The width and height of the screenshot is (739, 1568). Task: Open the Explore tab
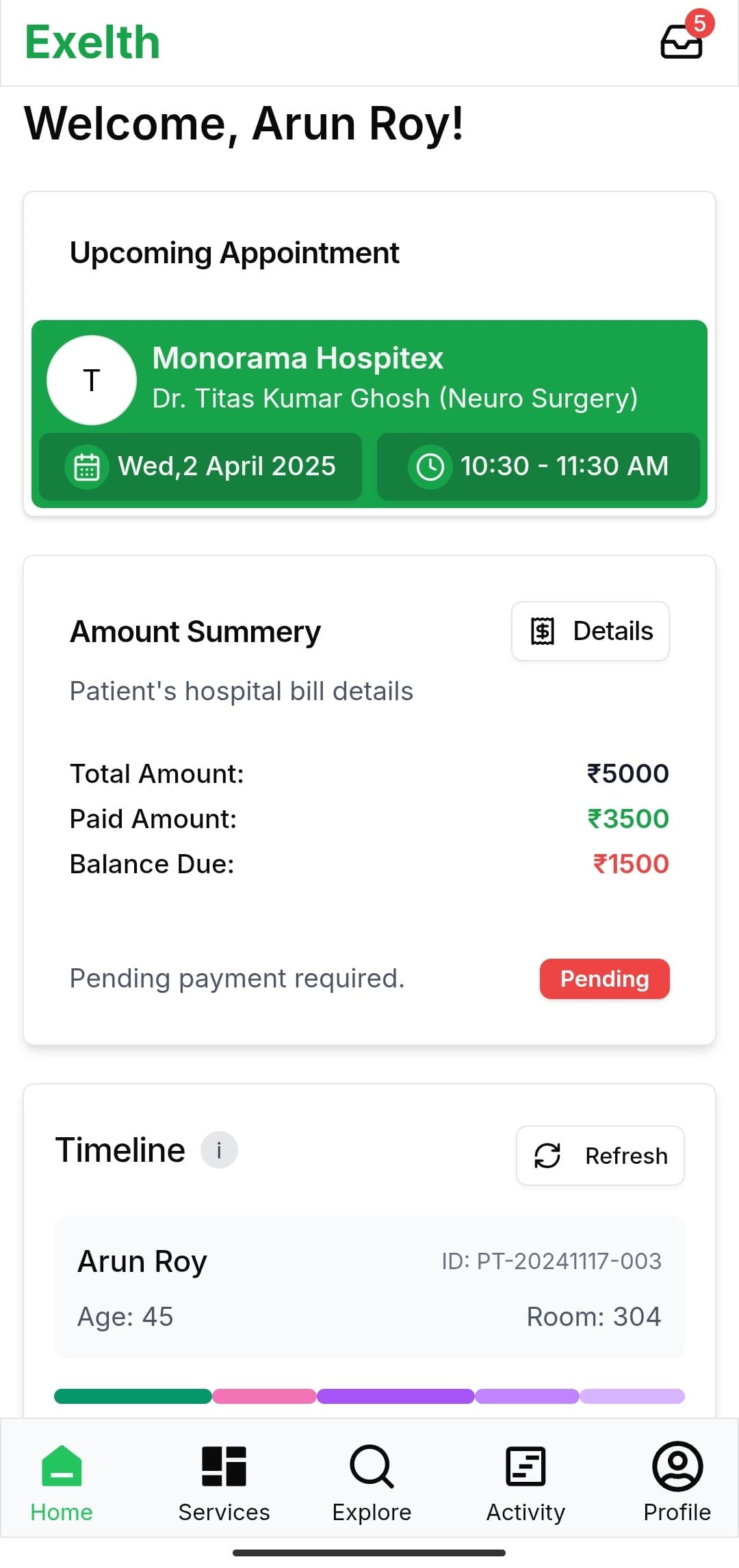pos(372,1483)
